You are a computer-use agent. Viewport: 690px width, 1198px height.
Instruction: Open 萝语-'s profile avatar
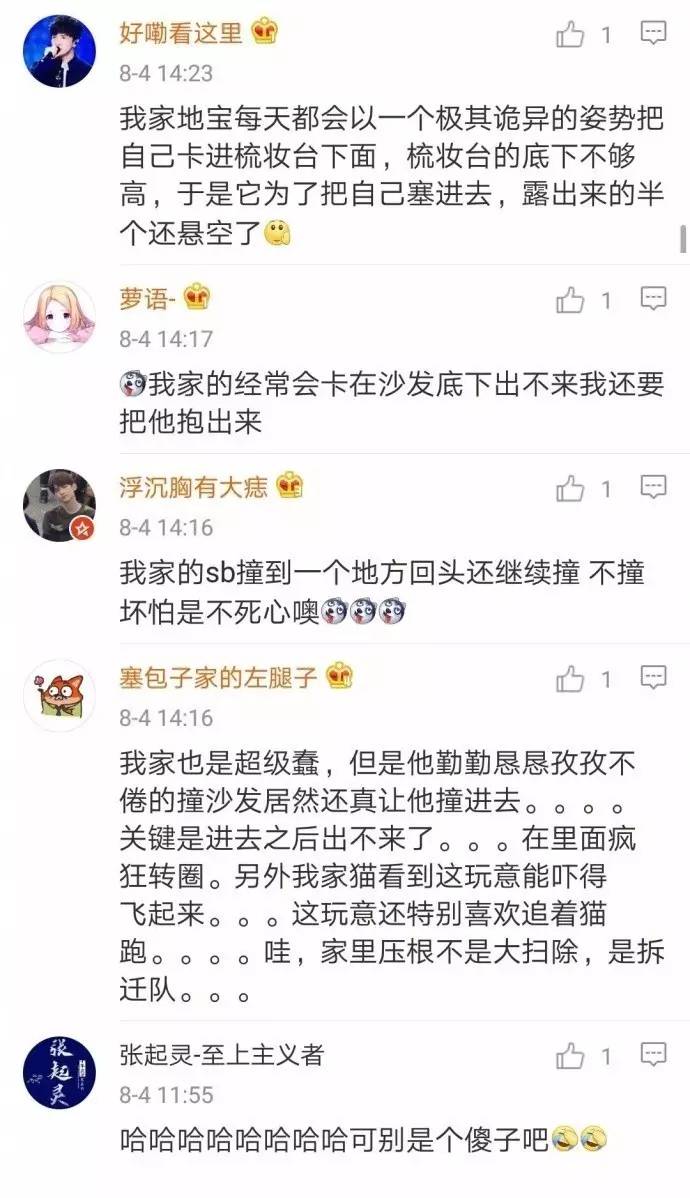click(x=59, y=317)
